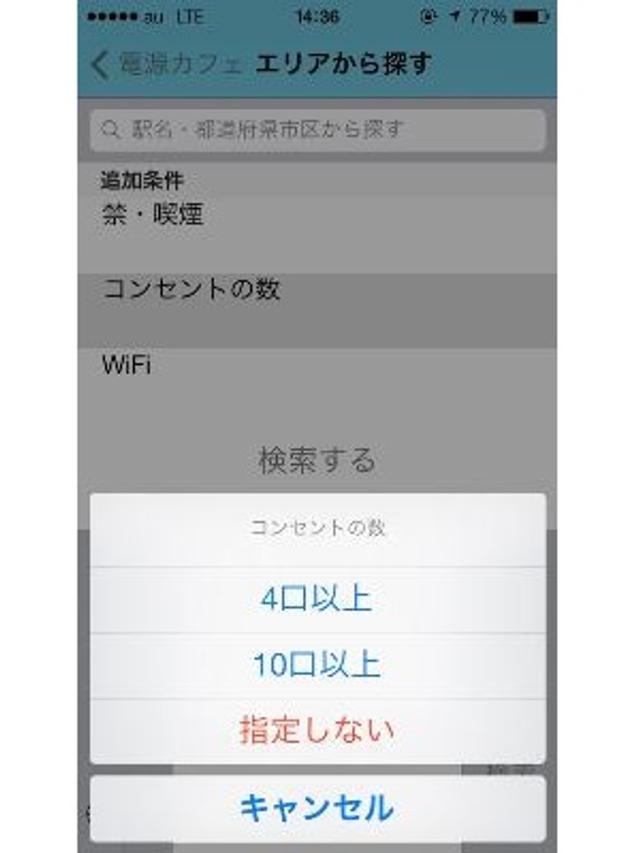Pick 指定しない to leave outlets unspecified
This screenshot has width=640, height=853.
317,729
